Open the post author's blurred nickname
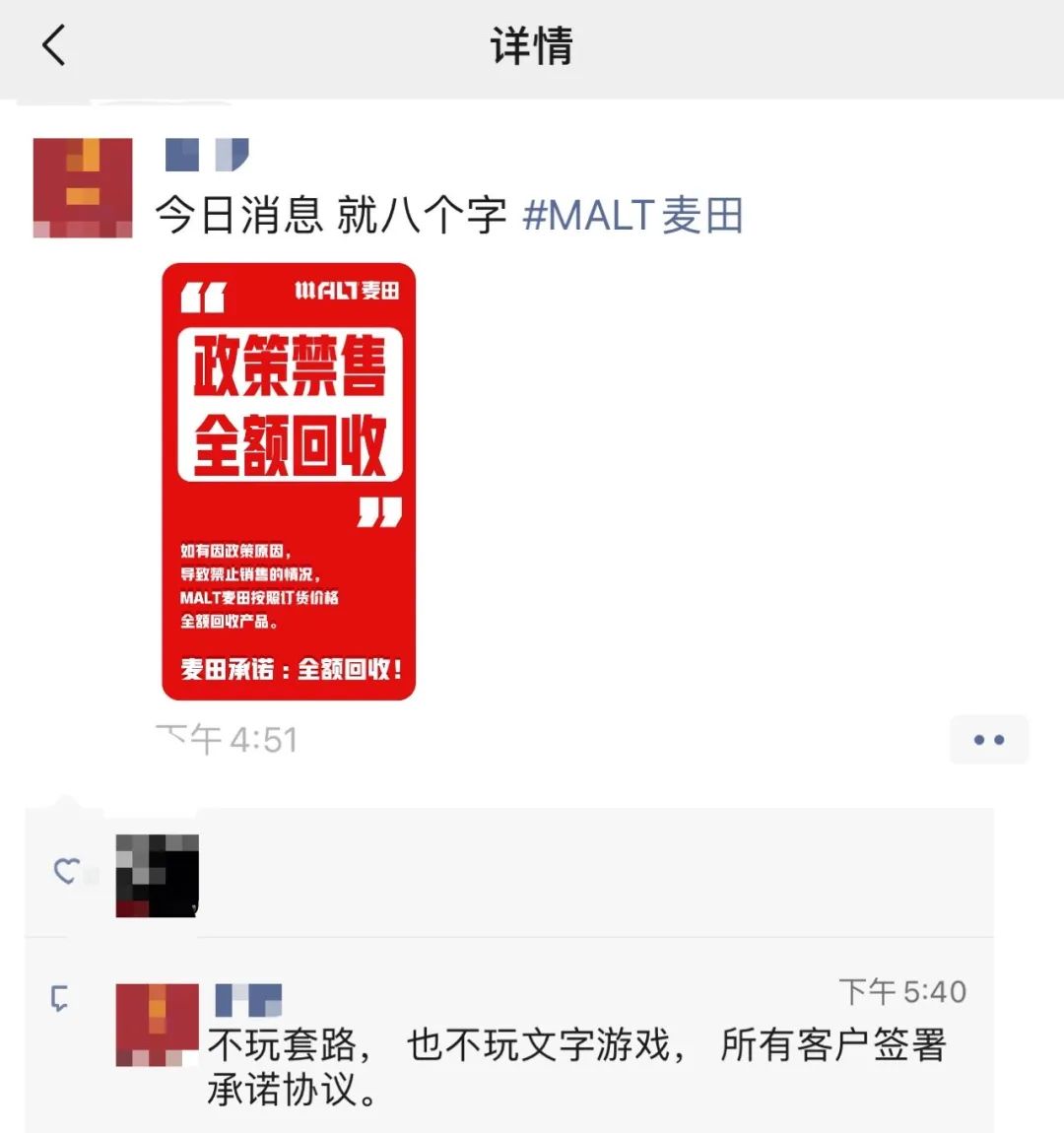Screen dimensions: 1064x1133 coord(206,155)
